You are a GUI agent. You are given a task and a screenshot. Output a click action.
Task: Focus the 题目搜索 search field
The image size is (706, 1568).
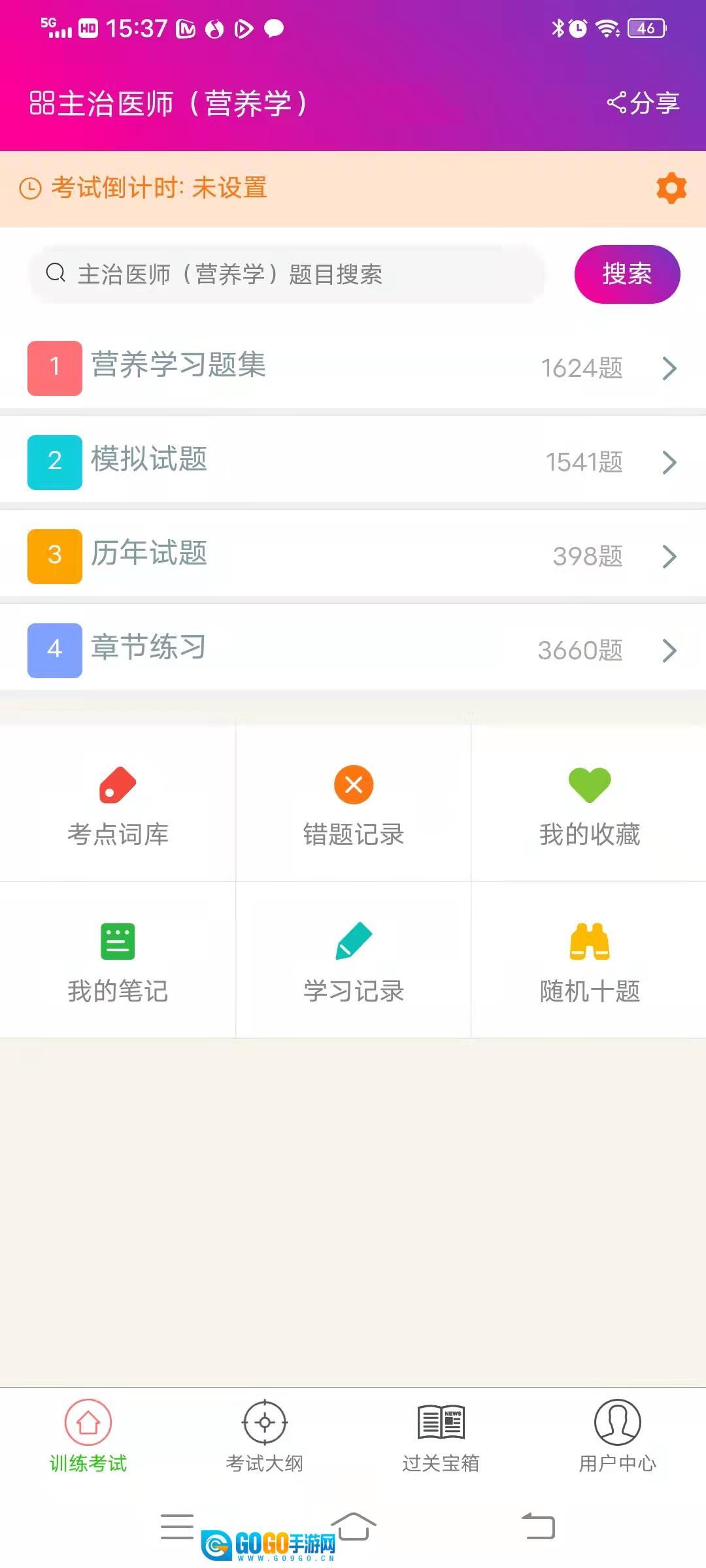tap(288, 274)
